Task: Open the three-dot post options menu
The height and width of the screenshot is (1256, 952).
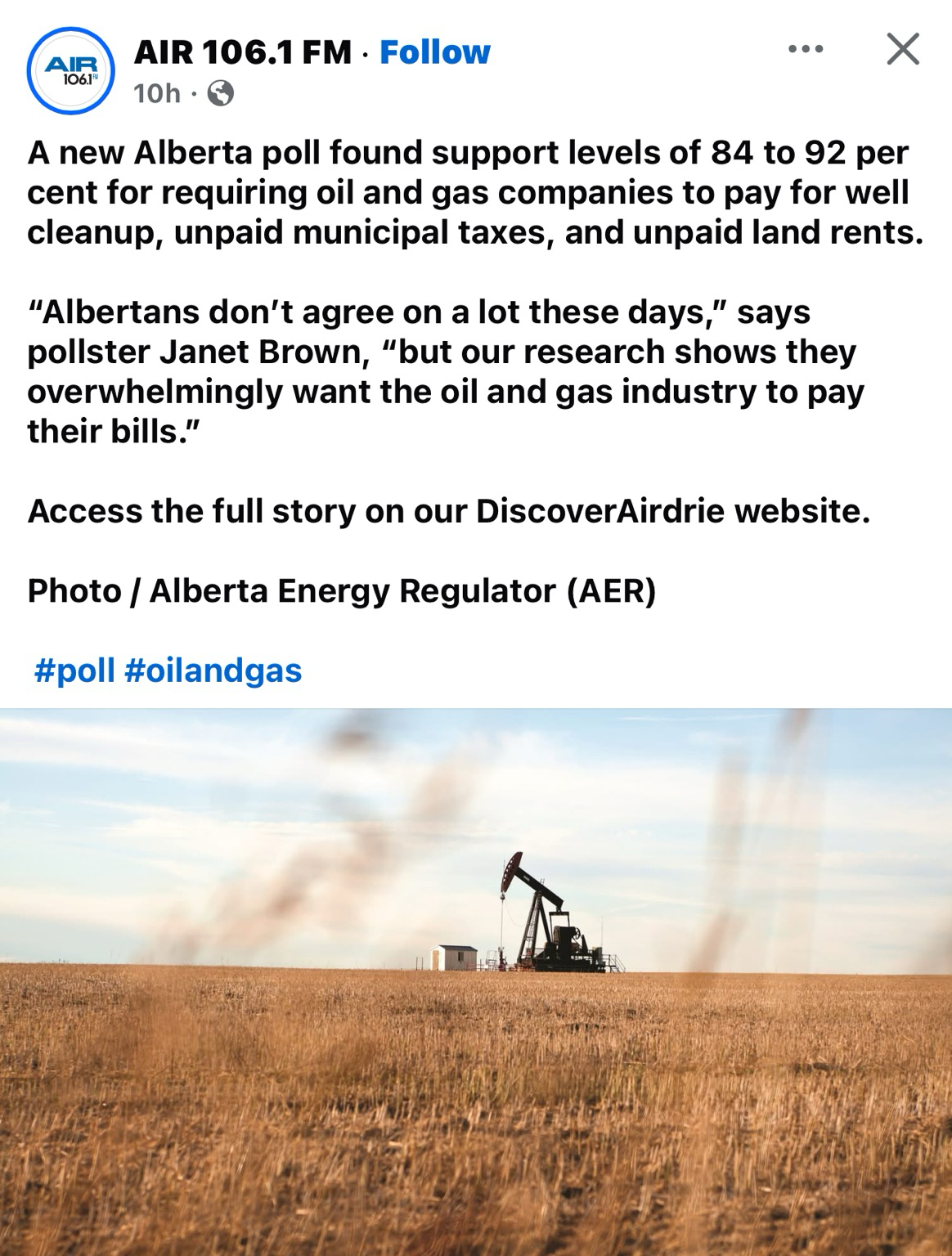Action: (805, 50)
